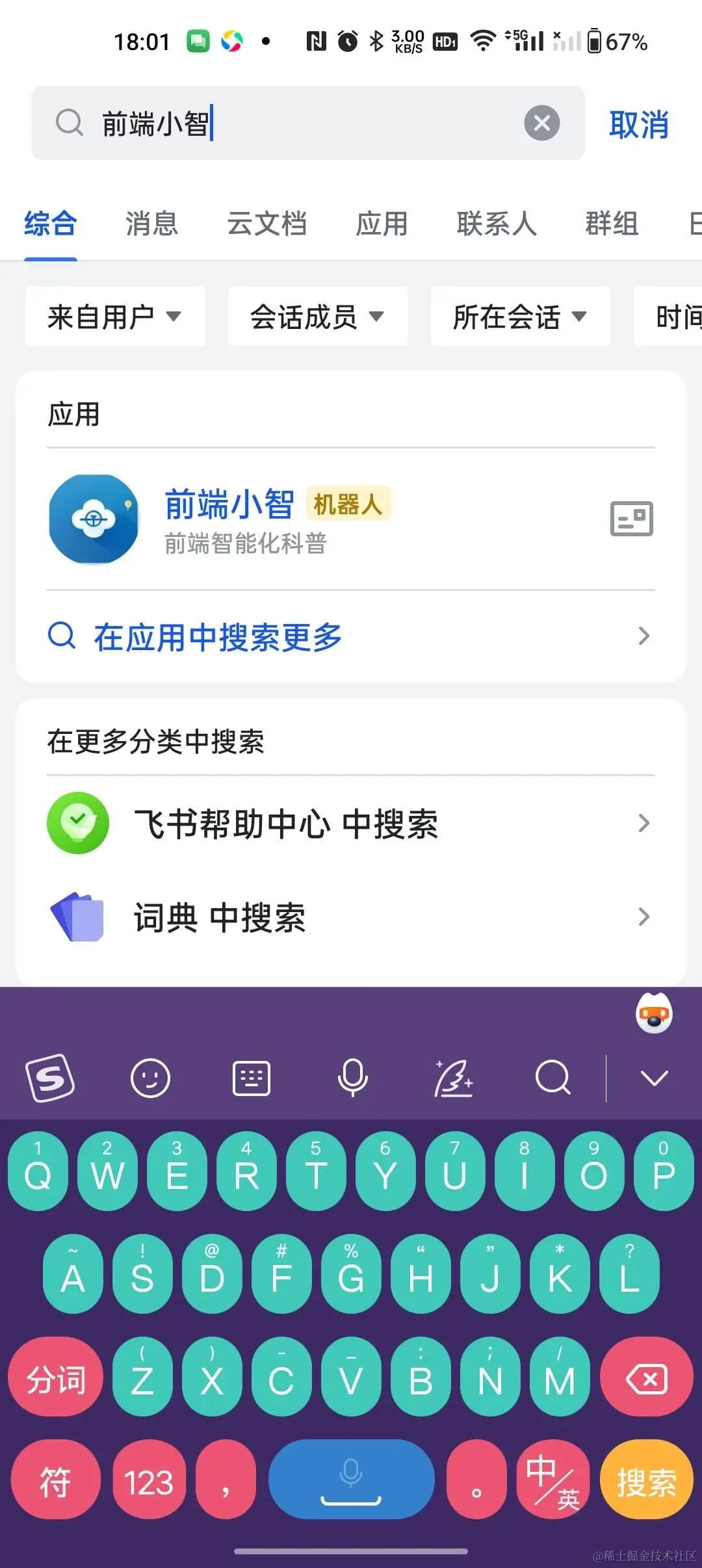
Task: Expand the 会话成员 filter
Action: [x=317, y=317]
